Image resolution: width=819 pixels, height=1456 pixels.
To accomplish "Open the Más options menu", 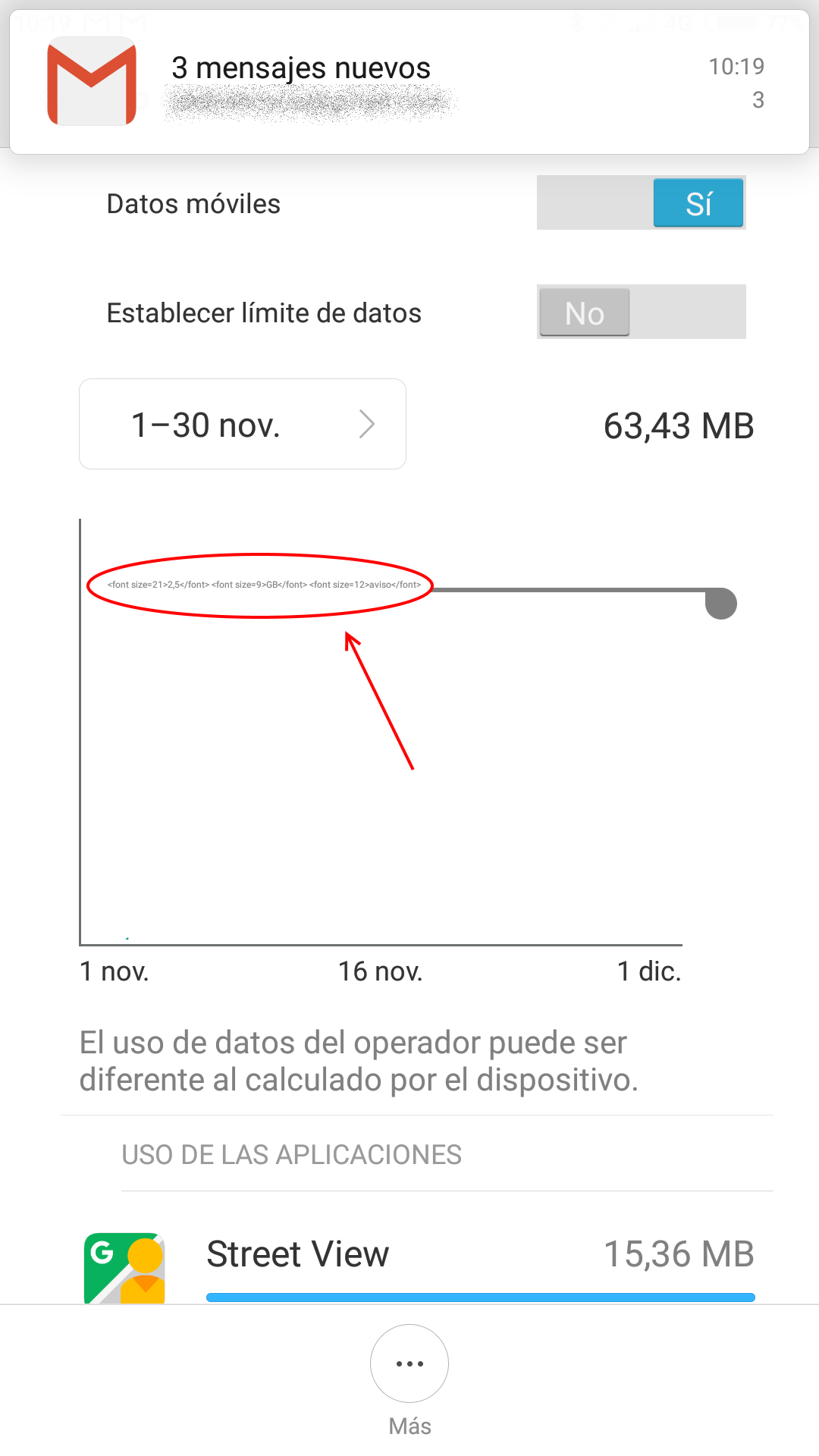I will point(409,1364).
